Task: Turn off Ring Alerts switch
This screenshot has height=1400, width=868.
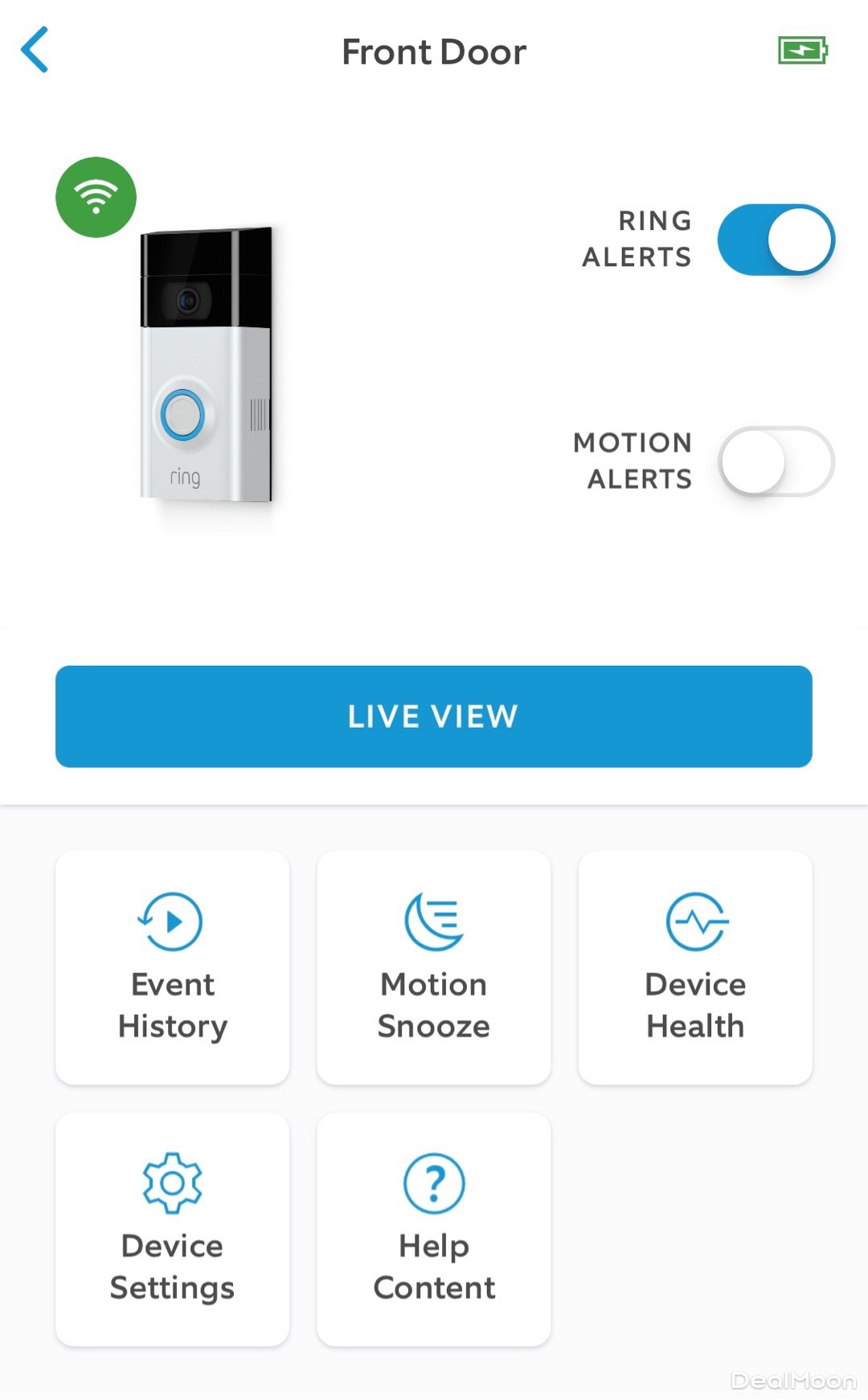Action: (x=776, y=240)
